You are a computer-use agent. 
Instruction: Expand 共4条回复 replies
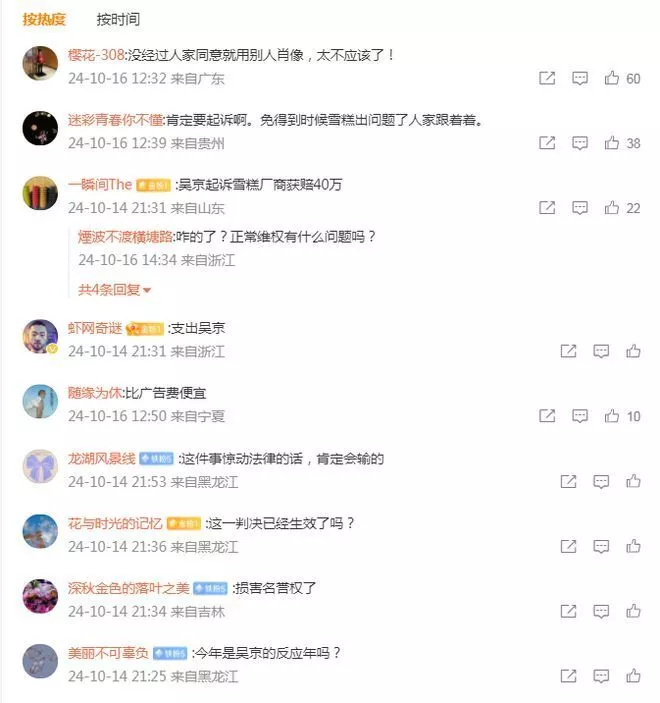(x=115, y=290)
